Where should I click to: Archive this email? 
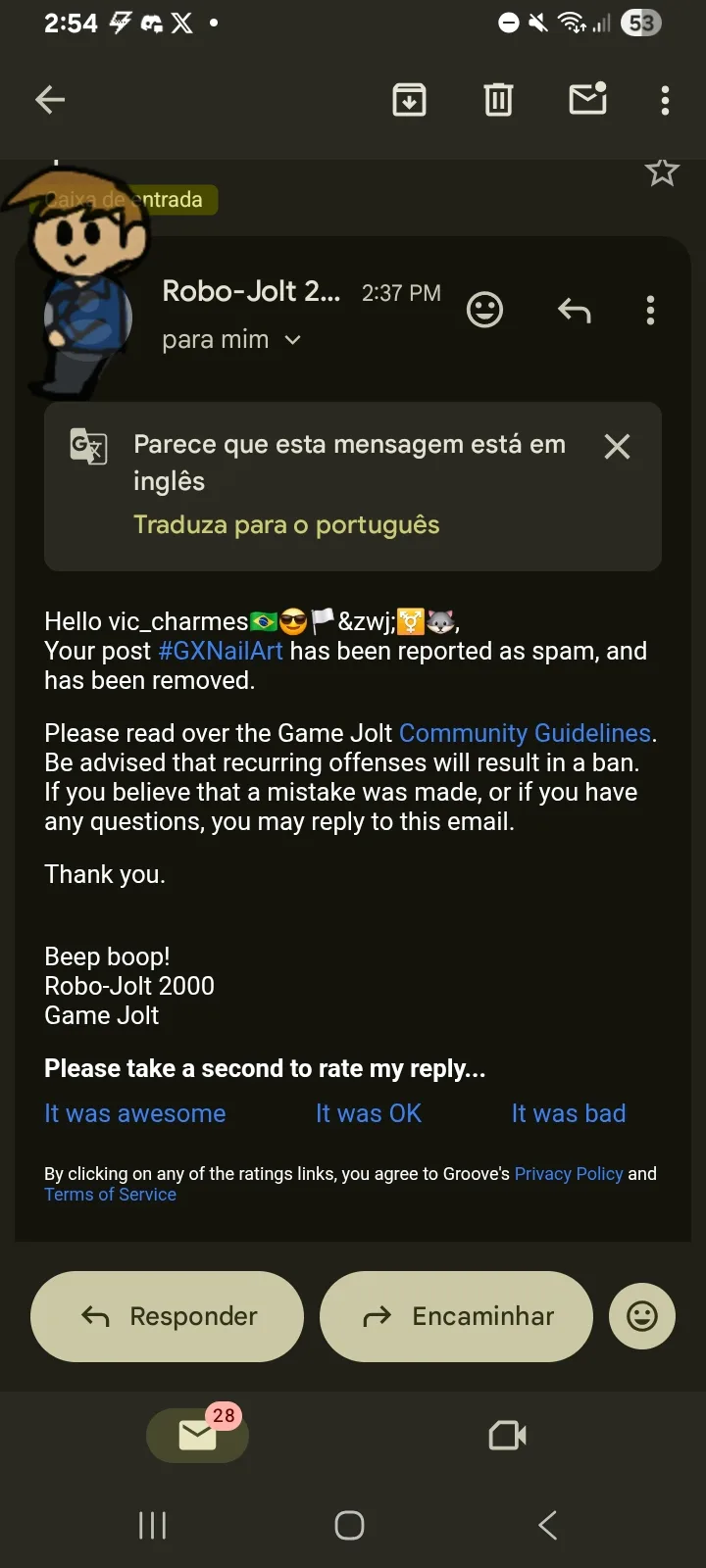(x=409, y=100)
